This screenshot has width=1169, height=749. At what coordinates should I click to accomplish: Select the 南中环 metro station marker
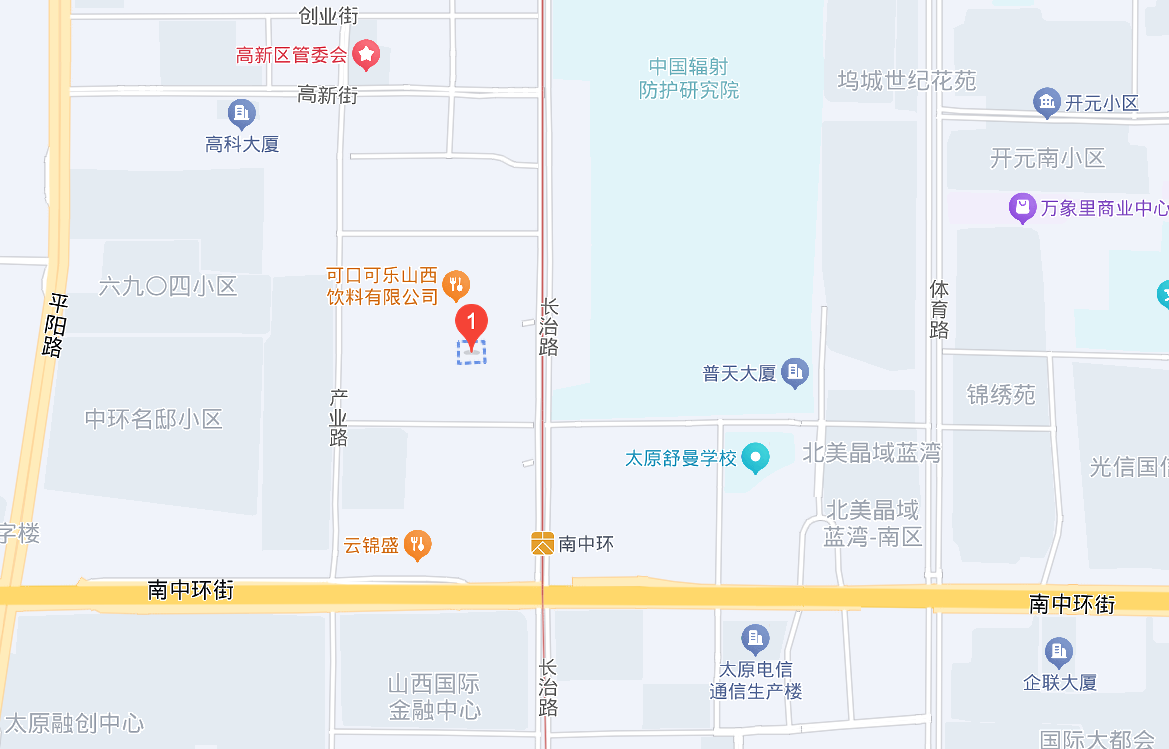pos(542,544)
